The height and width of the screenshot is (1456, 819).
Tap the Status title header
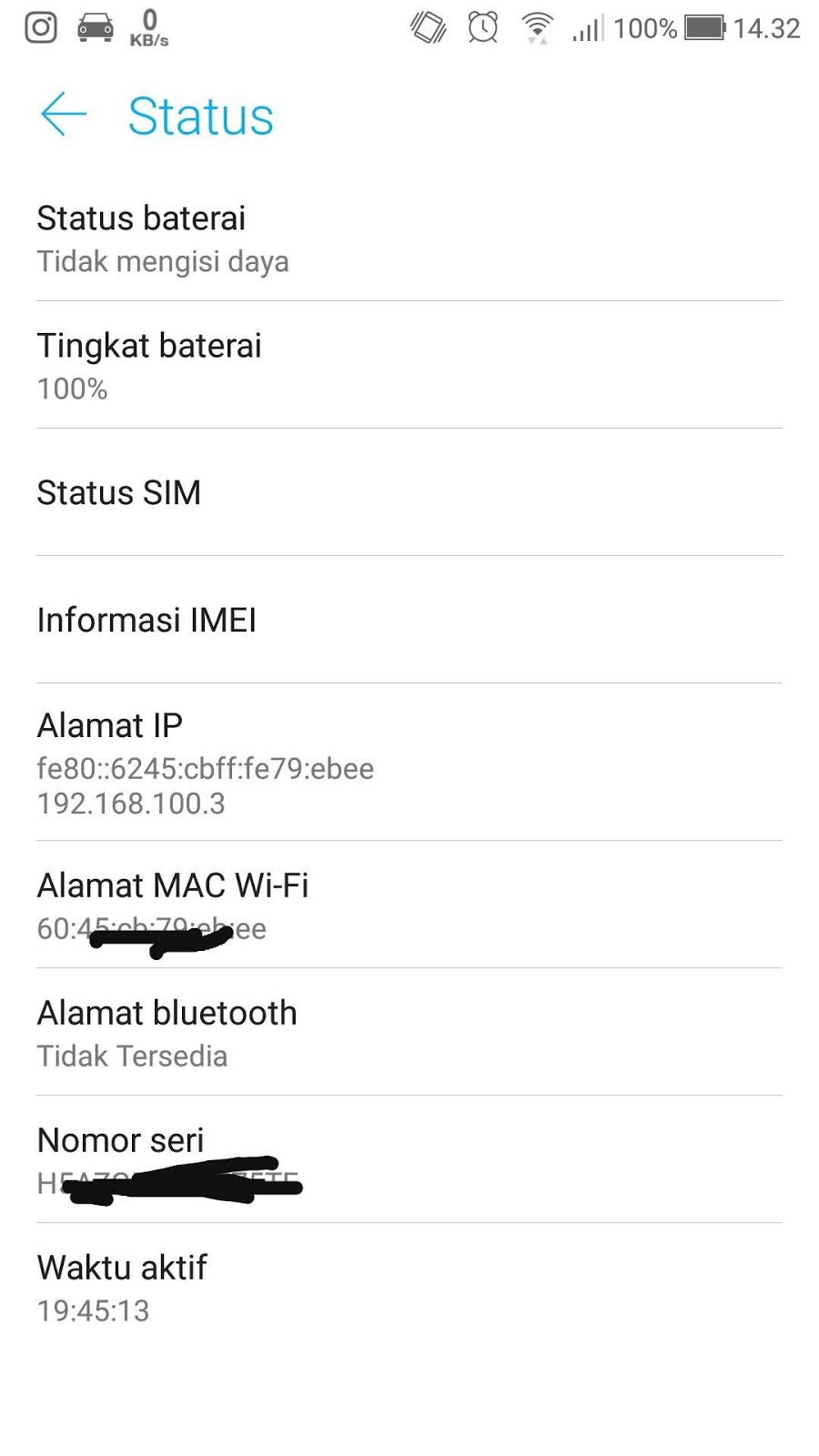(x=201, y=116)
